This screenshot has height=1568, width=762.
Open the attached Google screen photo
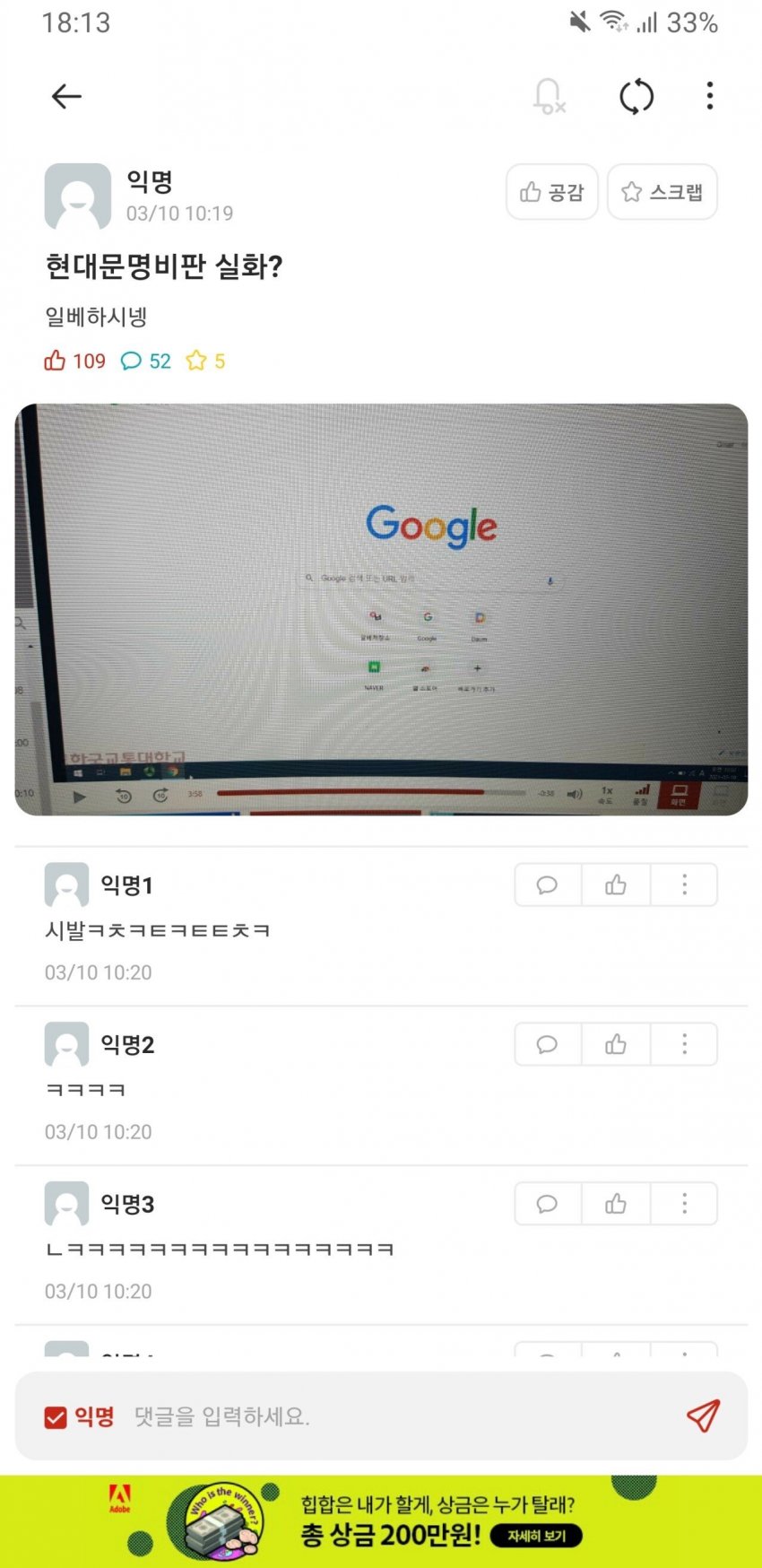point(381,609)
